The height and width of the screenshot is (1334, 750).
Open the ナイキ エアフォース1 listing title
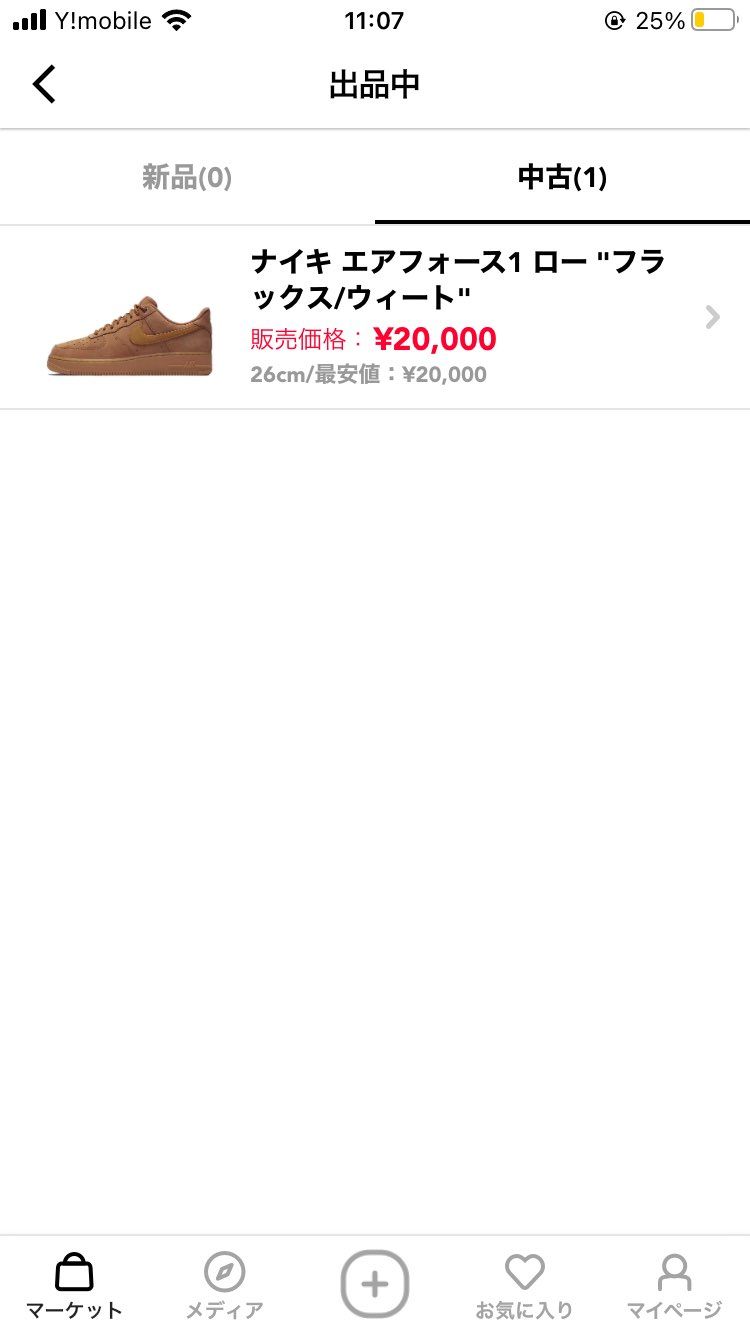[462, 277]
